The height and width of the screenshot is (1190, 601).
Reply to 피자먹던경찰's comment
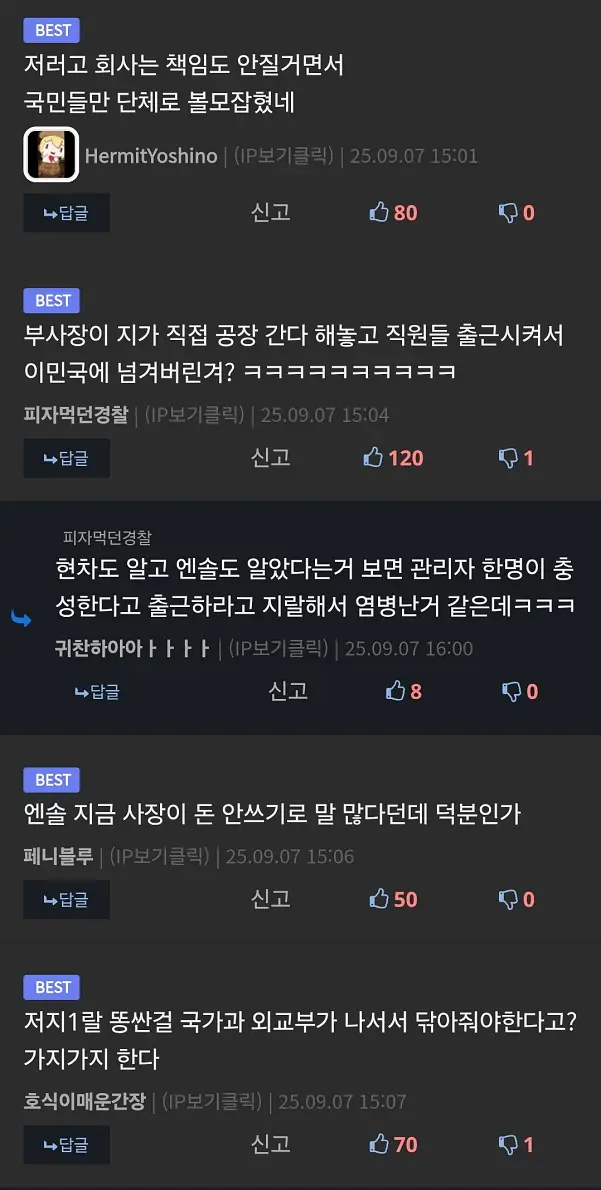tap(66, 458)
